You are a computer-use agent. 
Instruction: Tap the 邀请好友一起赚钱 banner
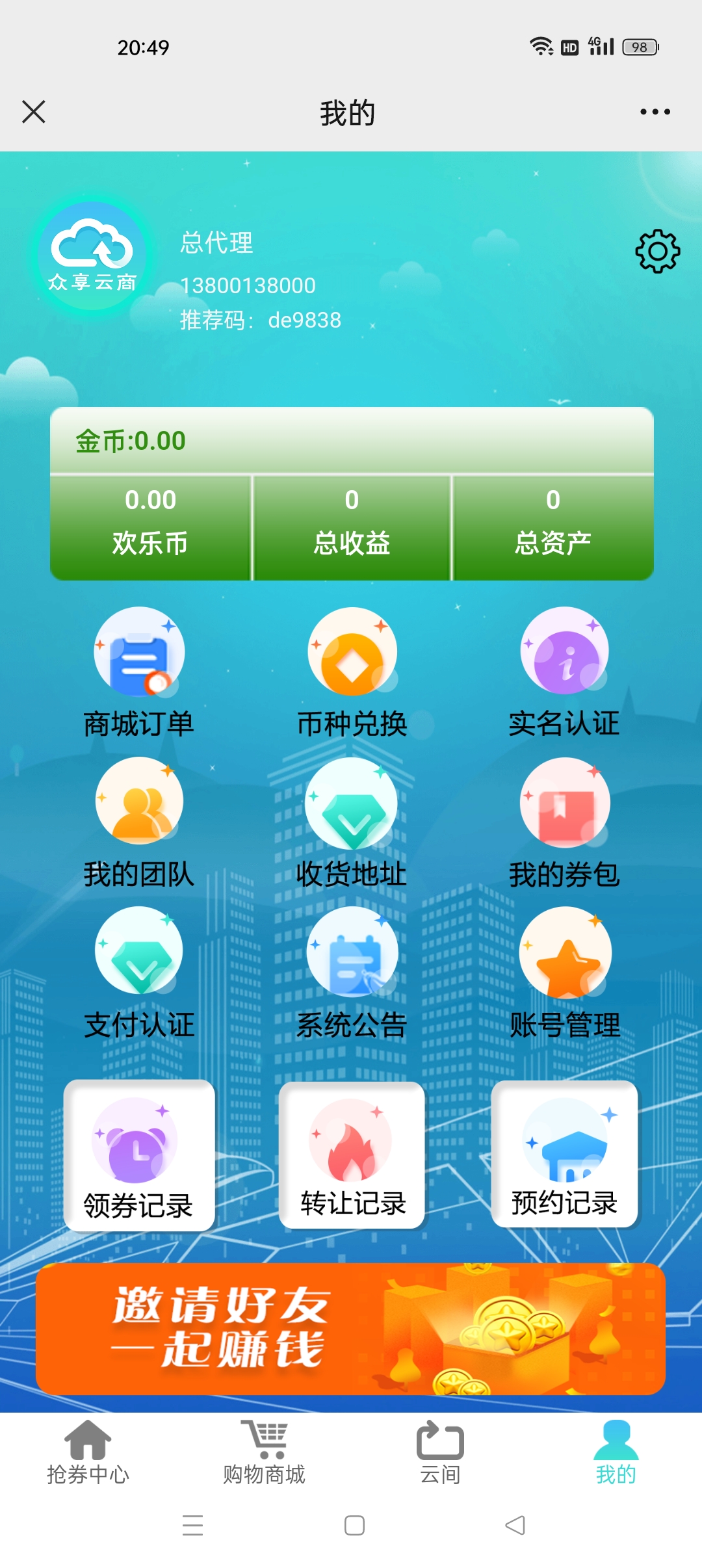coord(351,1329)
